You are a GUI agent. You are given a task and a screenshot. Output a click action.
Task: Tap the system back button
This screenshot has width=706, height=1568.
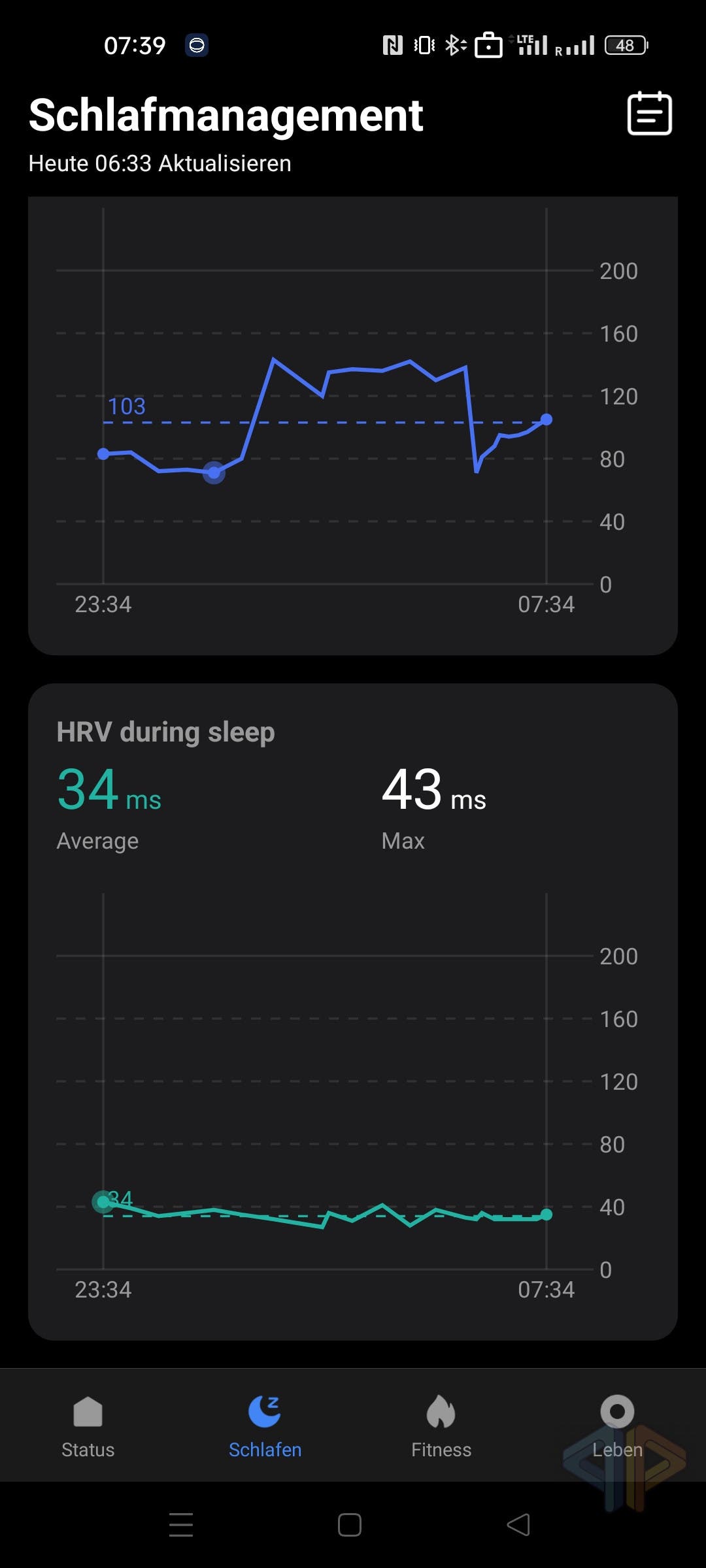tap(518, 1525)
